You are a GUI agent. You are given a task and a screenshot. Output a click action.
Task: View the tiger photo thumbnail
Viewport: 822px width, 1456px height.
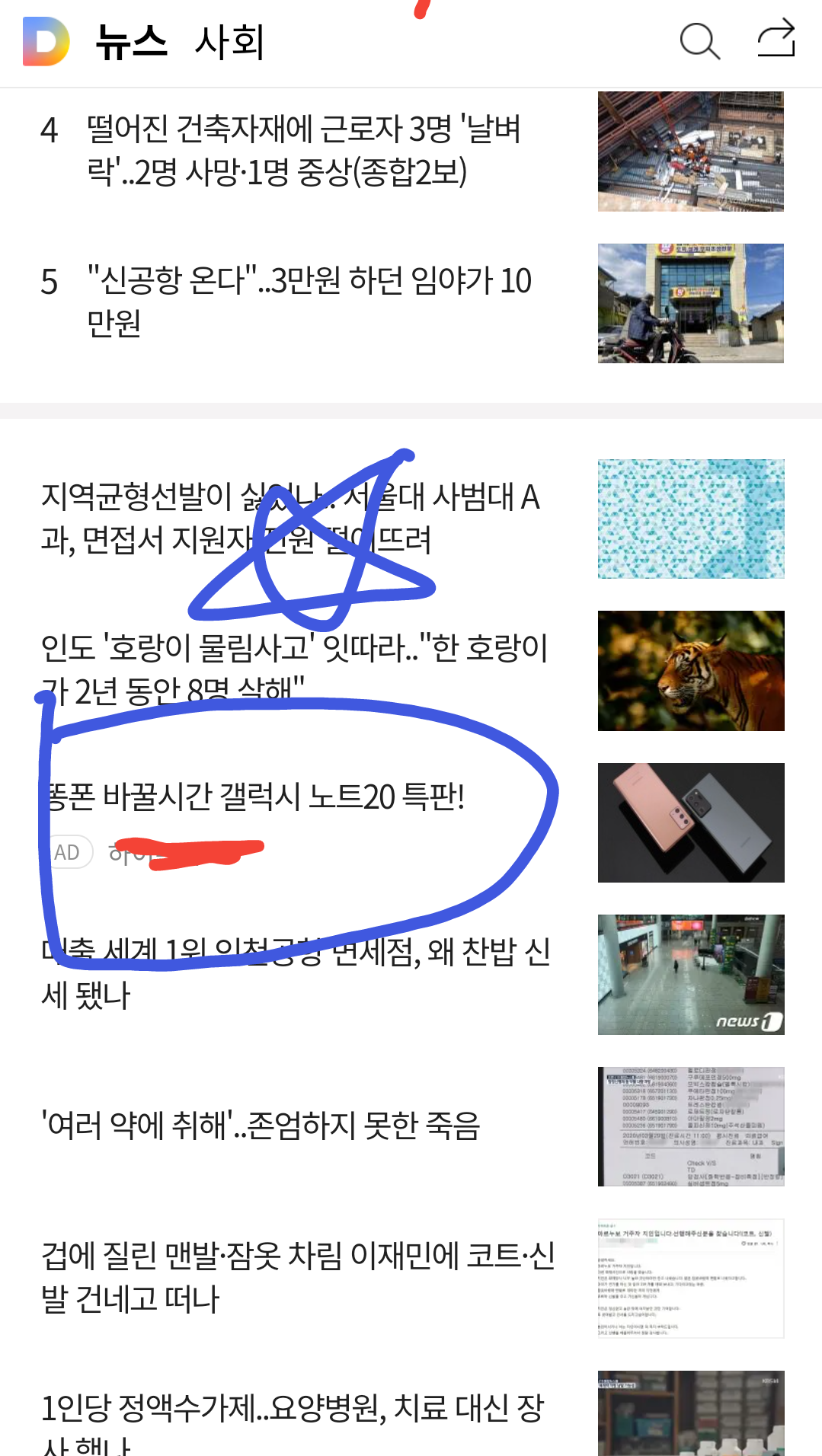click(x=690, y=670)
